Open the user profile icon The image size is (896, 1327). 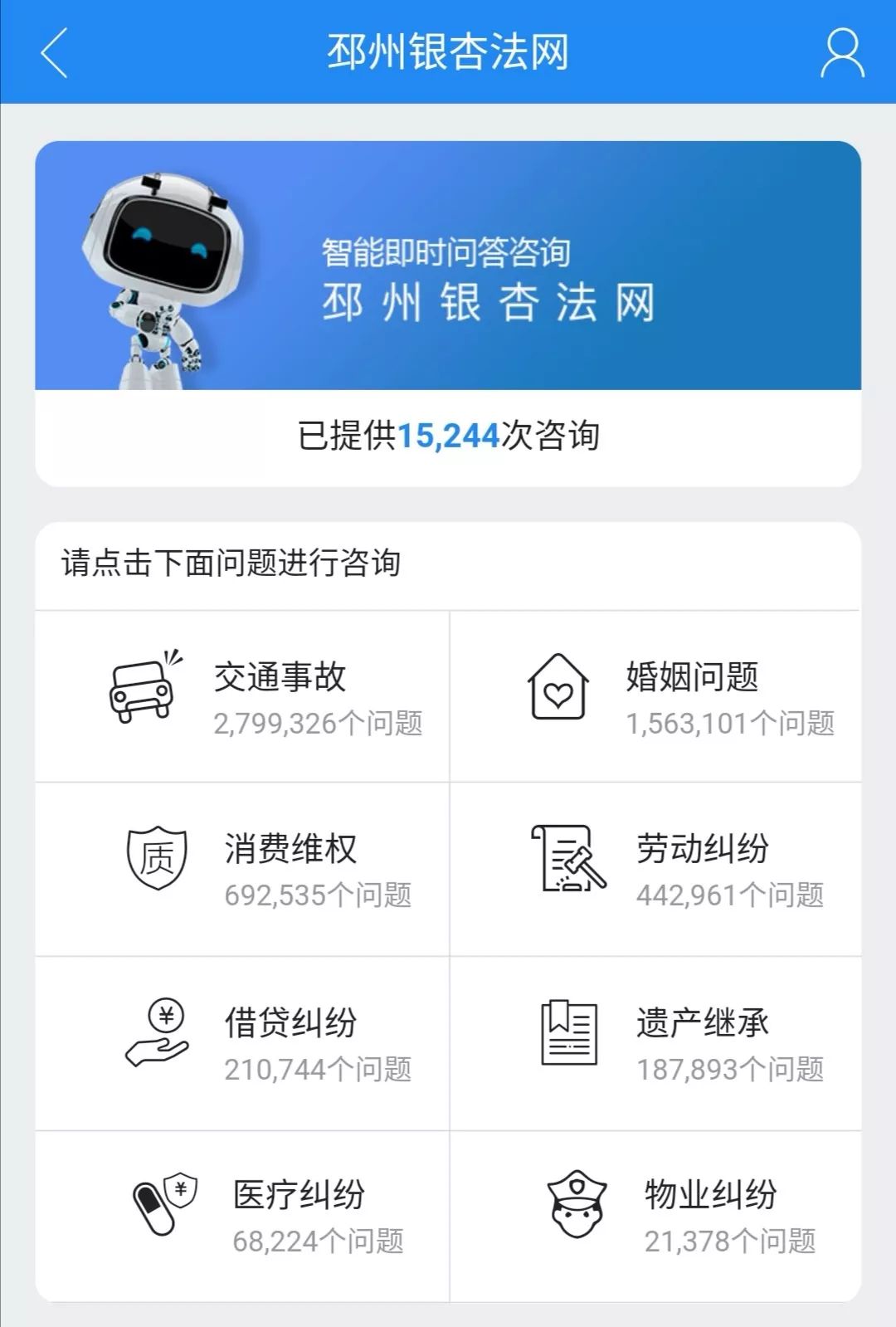842,53
